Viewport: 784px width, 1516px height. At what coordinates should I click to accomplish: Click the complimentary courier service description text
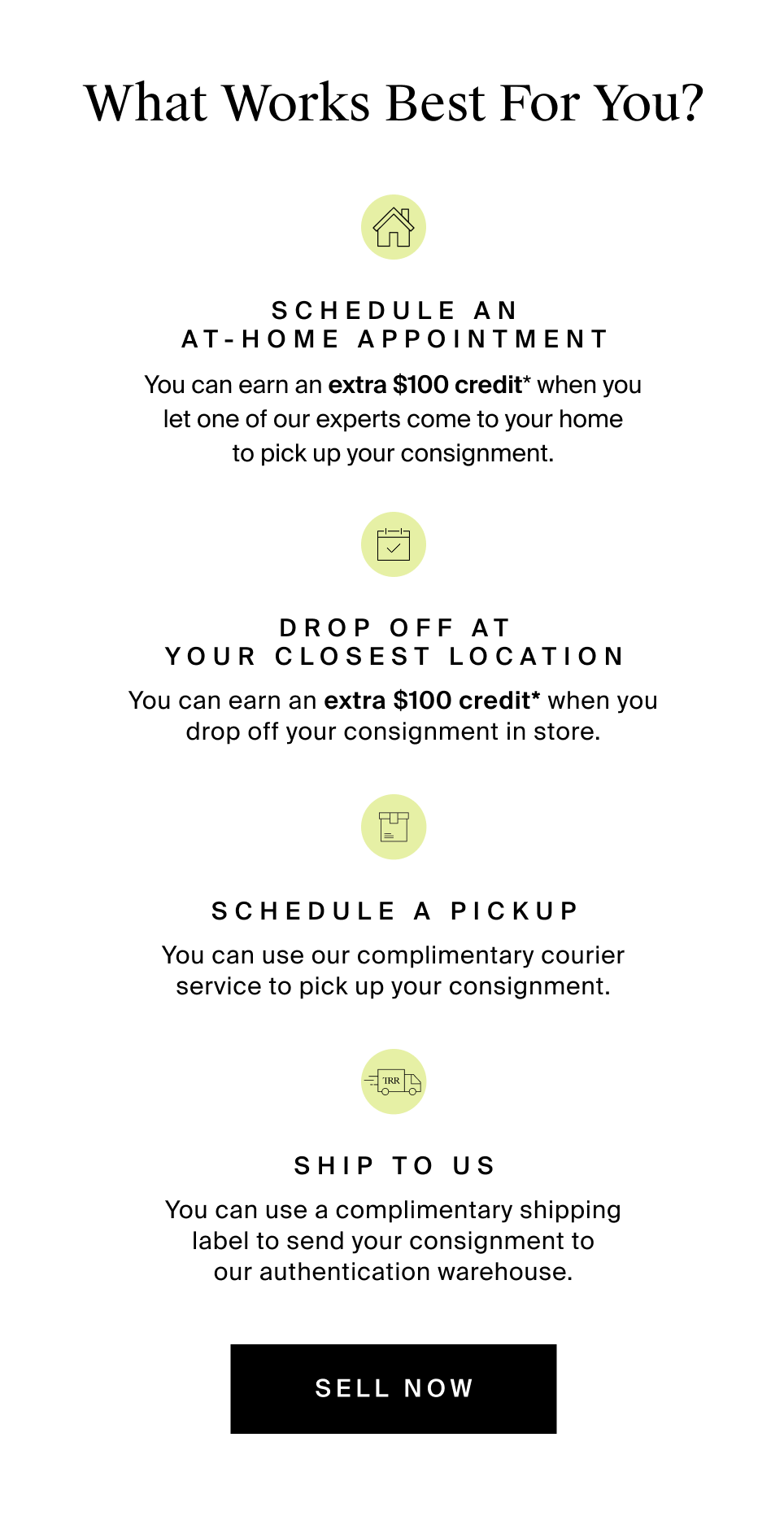click(394, 970)
